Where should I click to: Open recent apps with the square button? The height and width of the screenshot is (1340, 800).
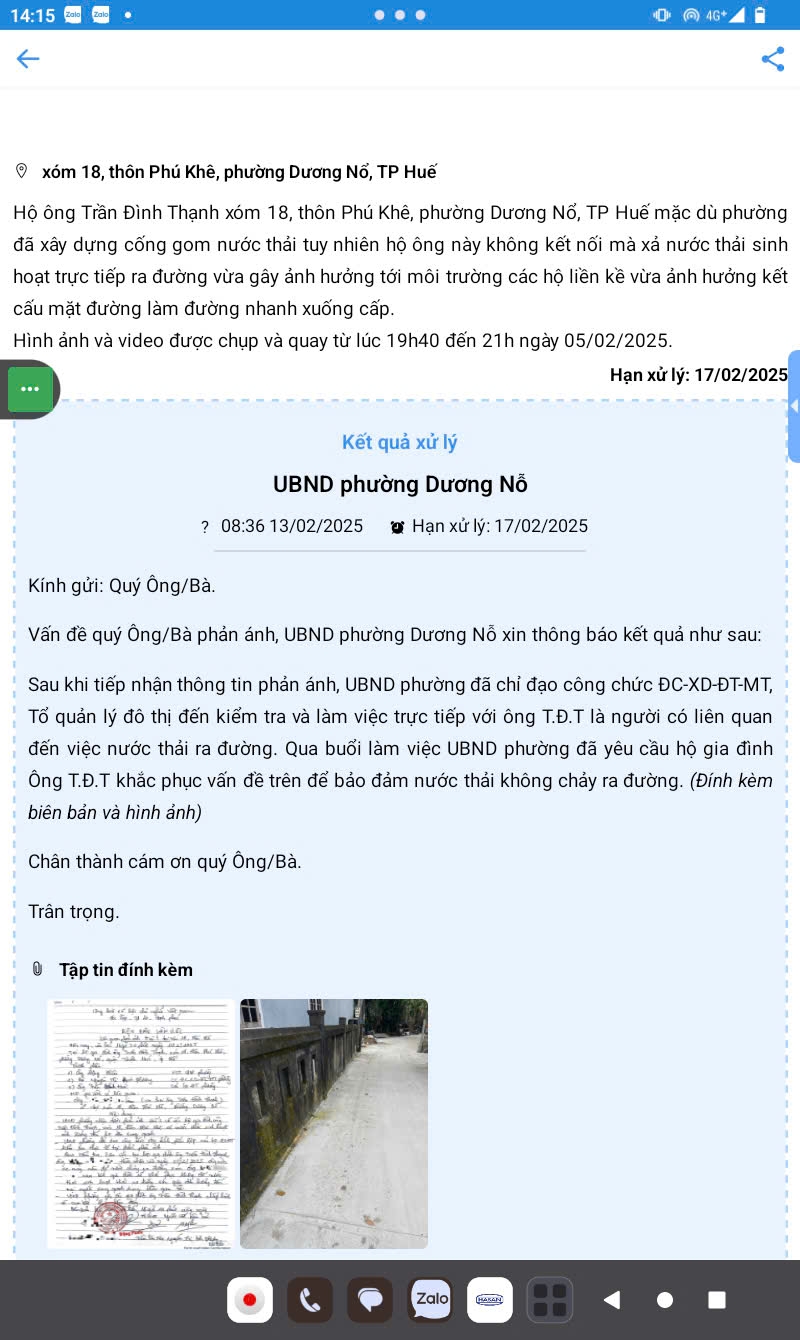pyautogui.click(x=717, y=1300)
